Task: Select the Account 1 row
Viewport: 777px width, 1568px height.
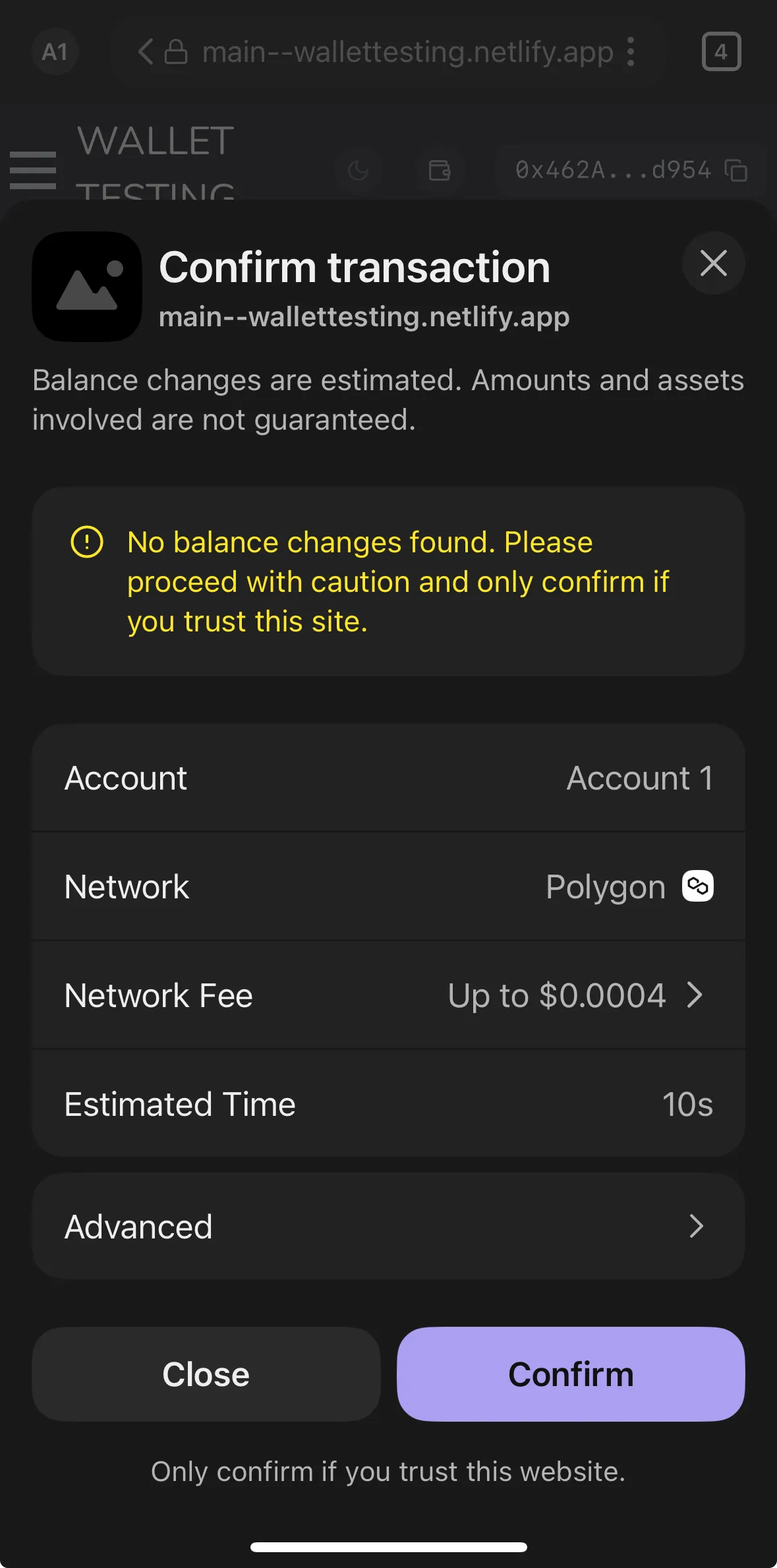Action: [388, 778]
